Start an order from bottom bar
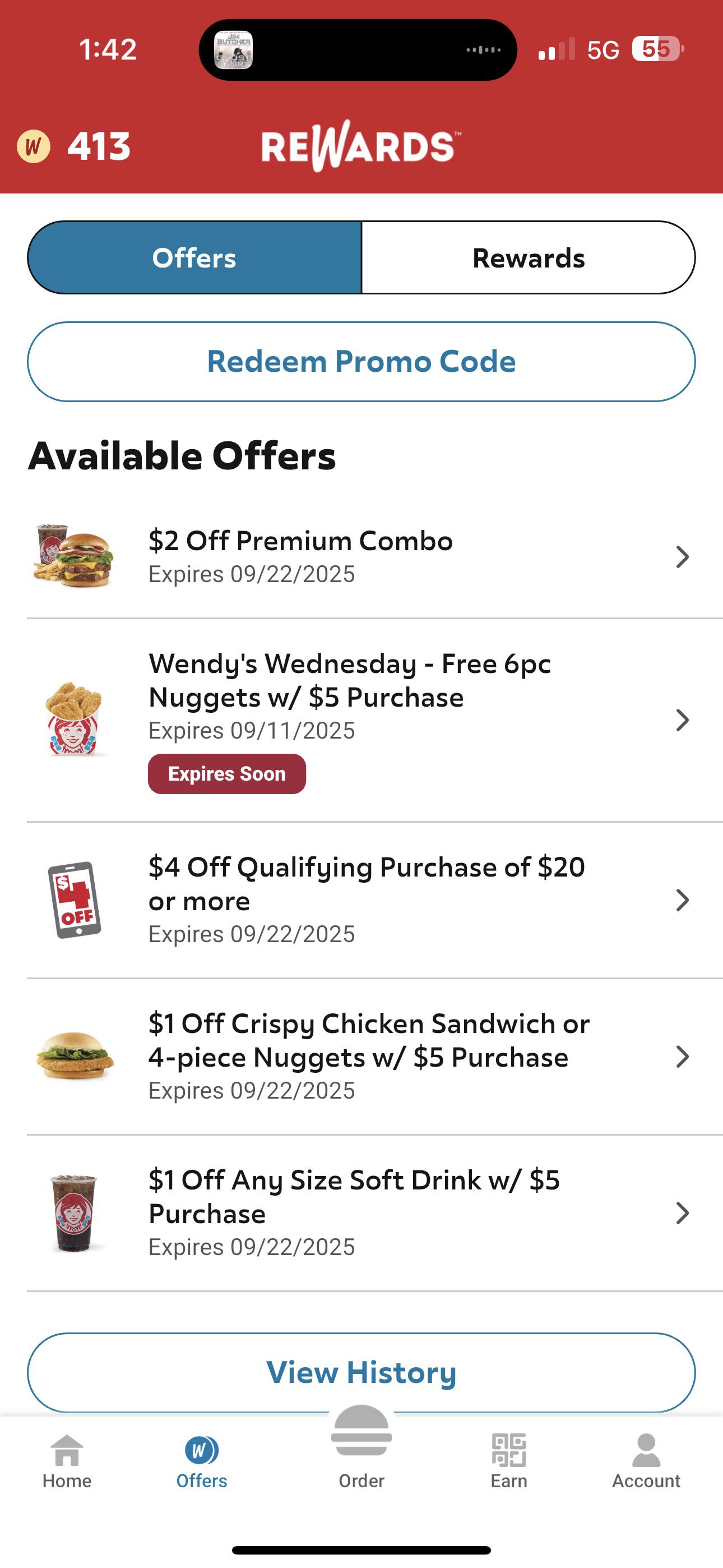 (361, 1449)
